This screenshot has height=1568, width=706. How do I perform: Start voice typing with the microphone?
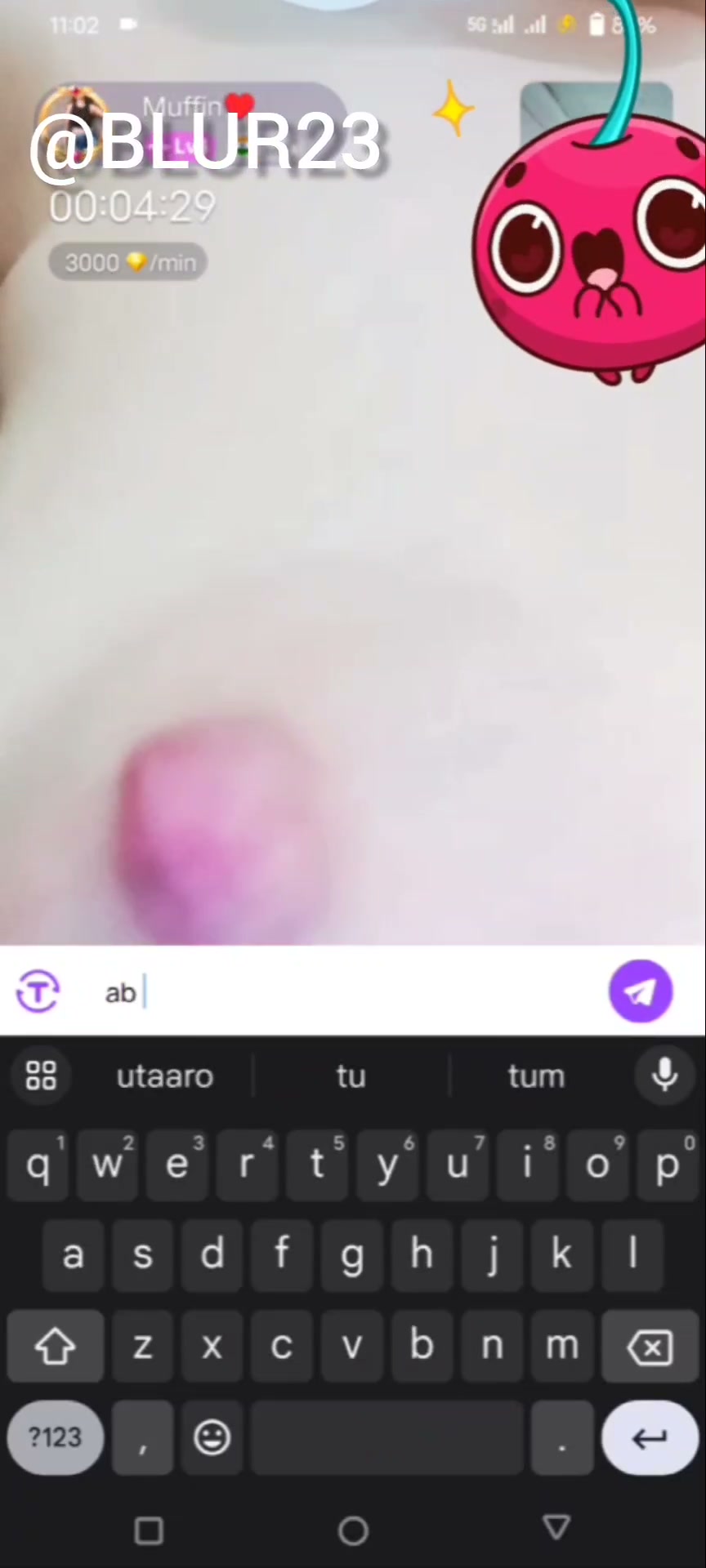(x=665, y=1076)
